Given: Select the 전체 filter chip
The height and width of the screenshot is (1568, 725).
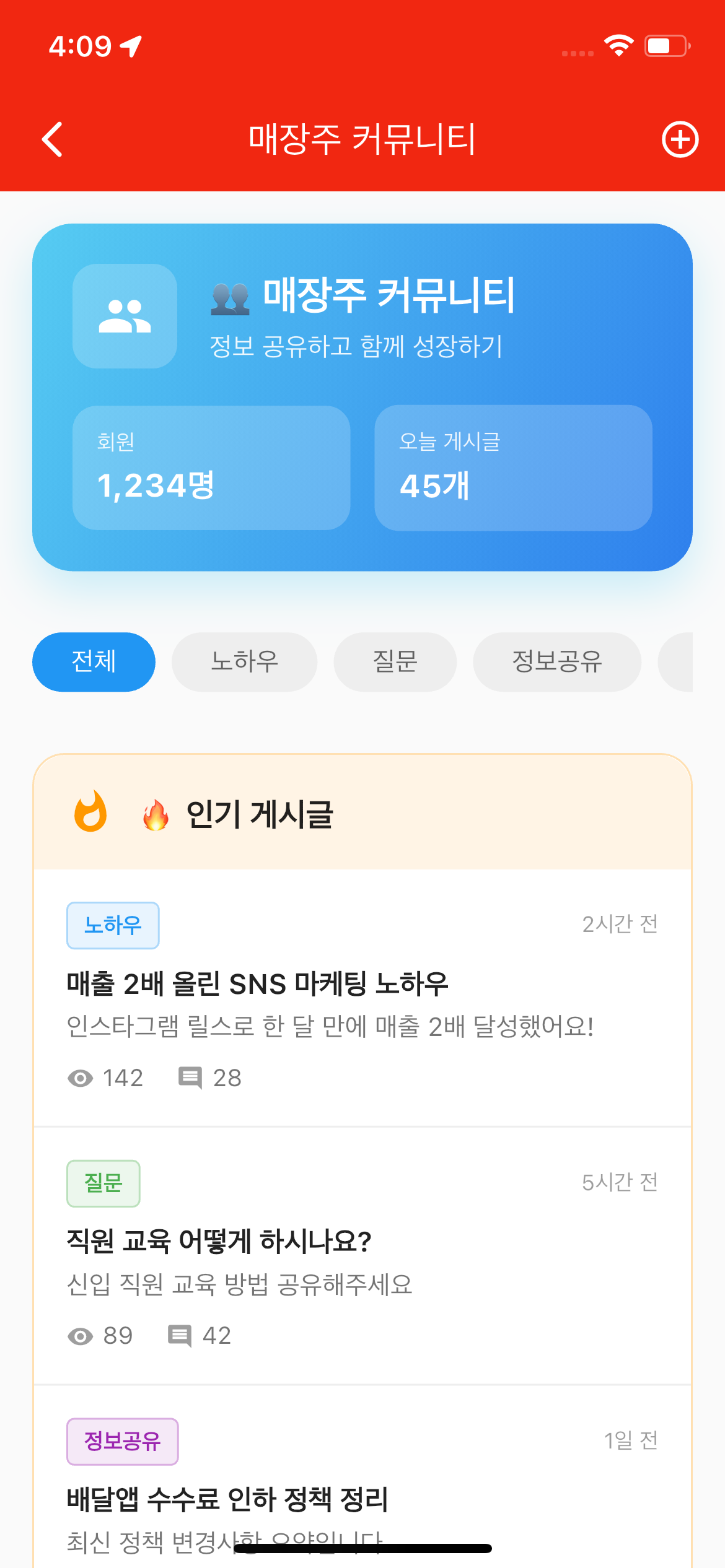Looking at the screenshot, I should (x=94, y=661).
